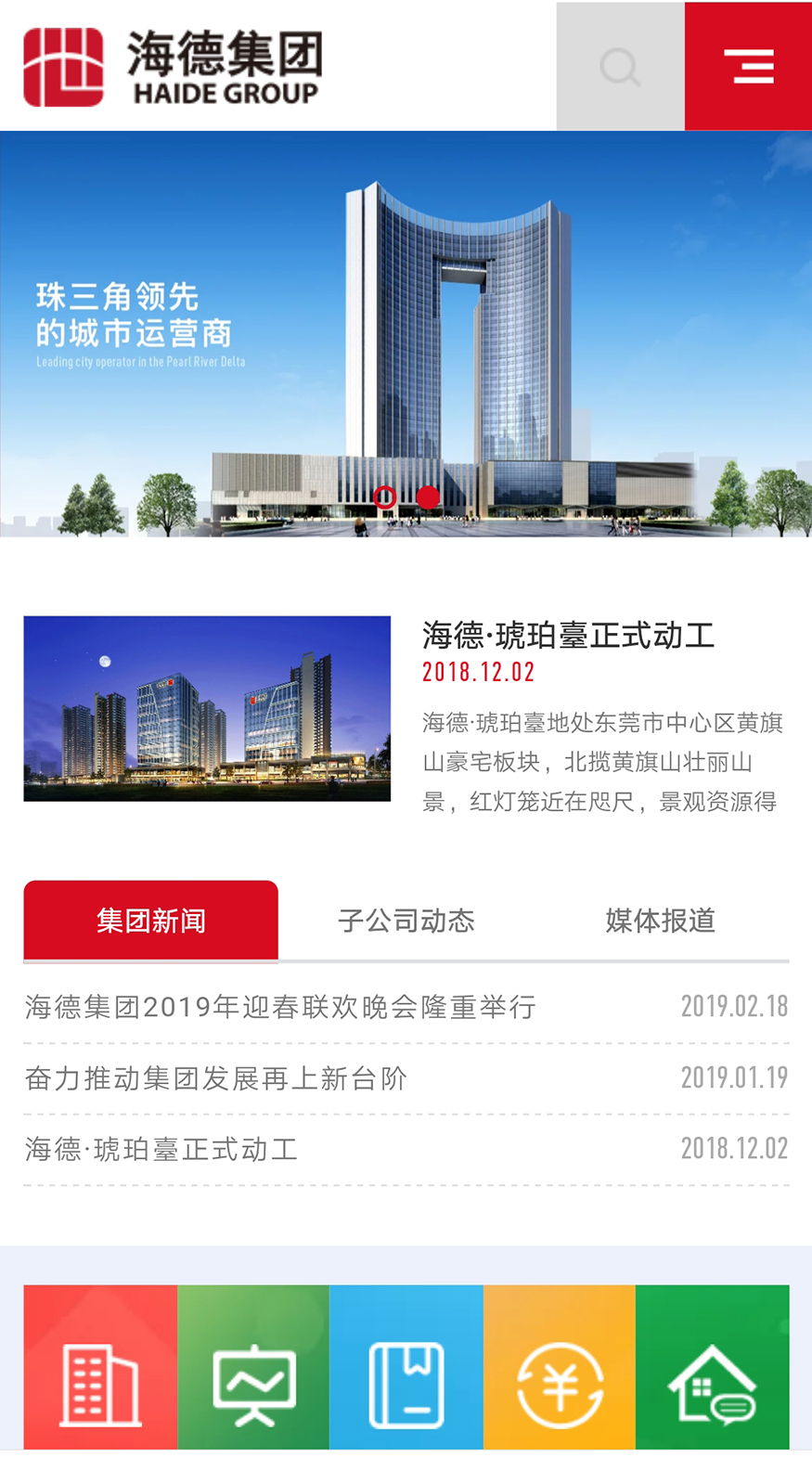812x1457 pixels.
Task: Tap the red building icon tile
Action: [x=100, y=1367]
